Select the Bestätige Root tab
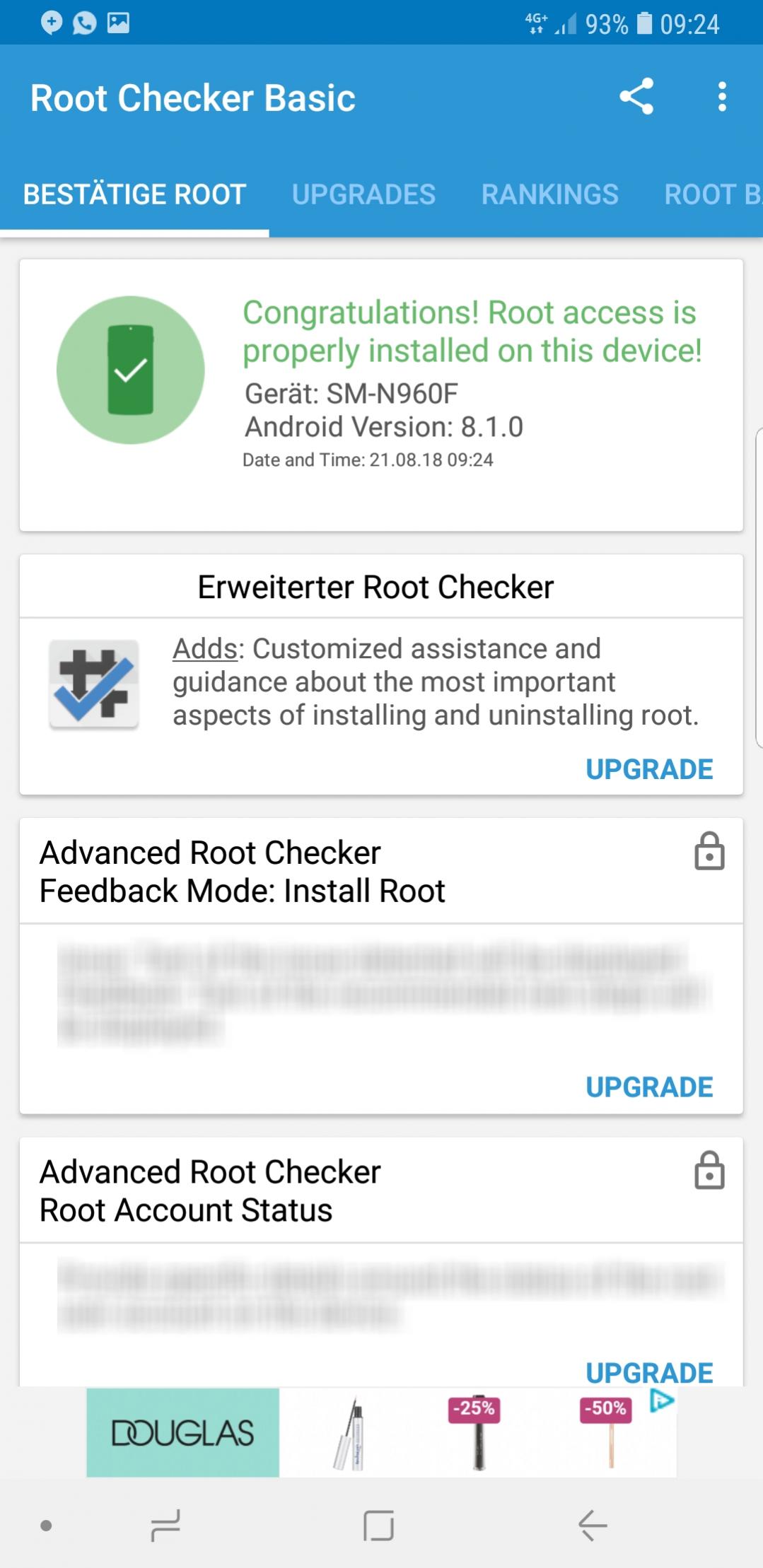The height and width of the screenshot is (1568, 763). 134,194
